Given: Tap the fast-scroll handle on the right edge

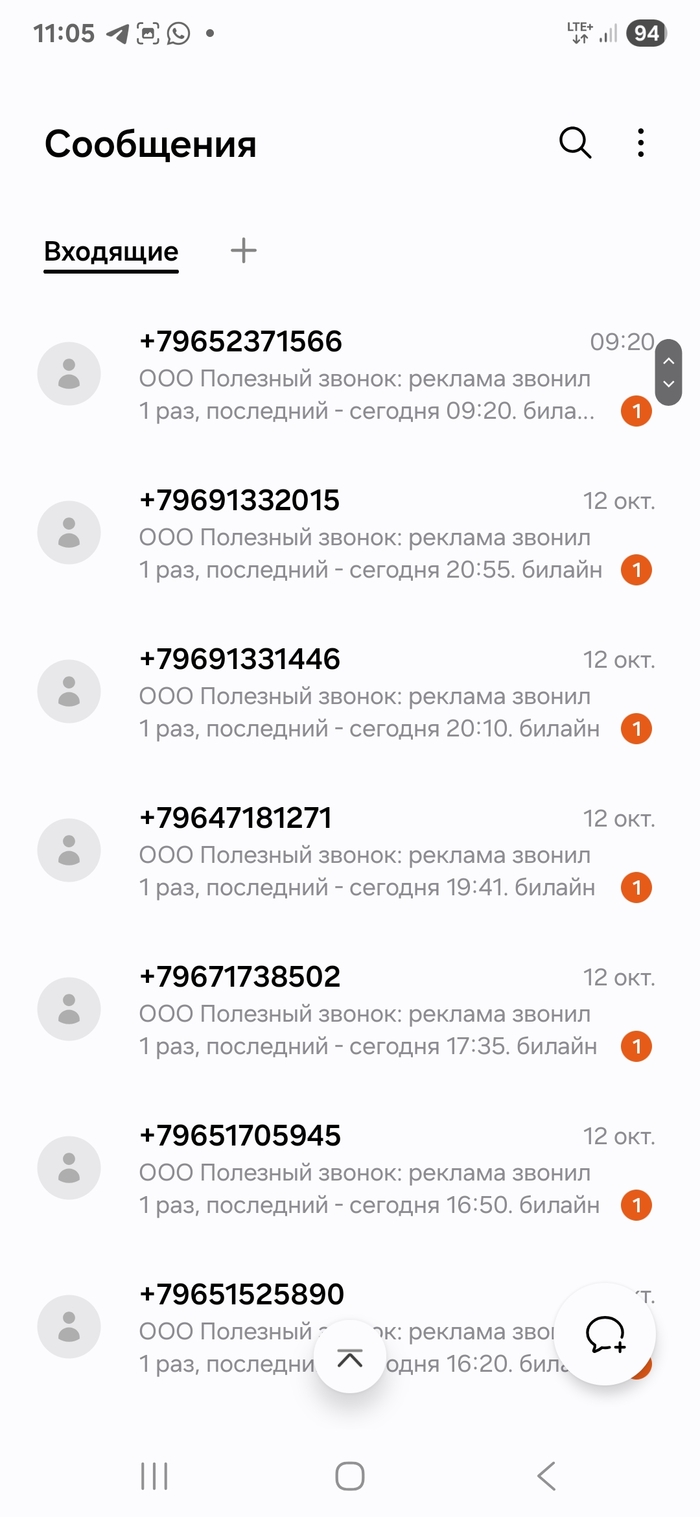Looking at the screenshot, I should click(669, 372).
